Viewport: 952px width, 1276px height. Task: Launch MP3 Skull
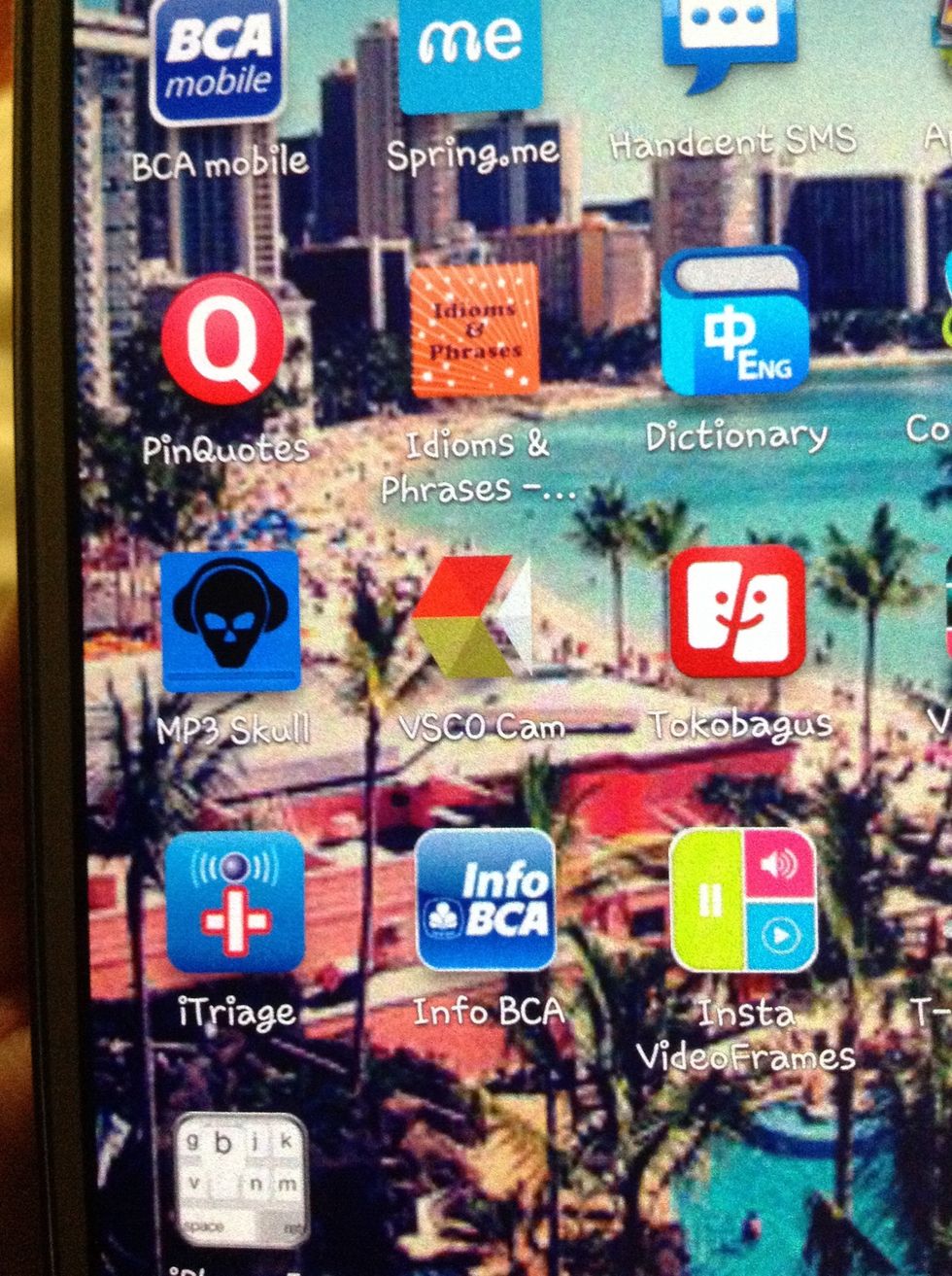pos(229,621)
